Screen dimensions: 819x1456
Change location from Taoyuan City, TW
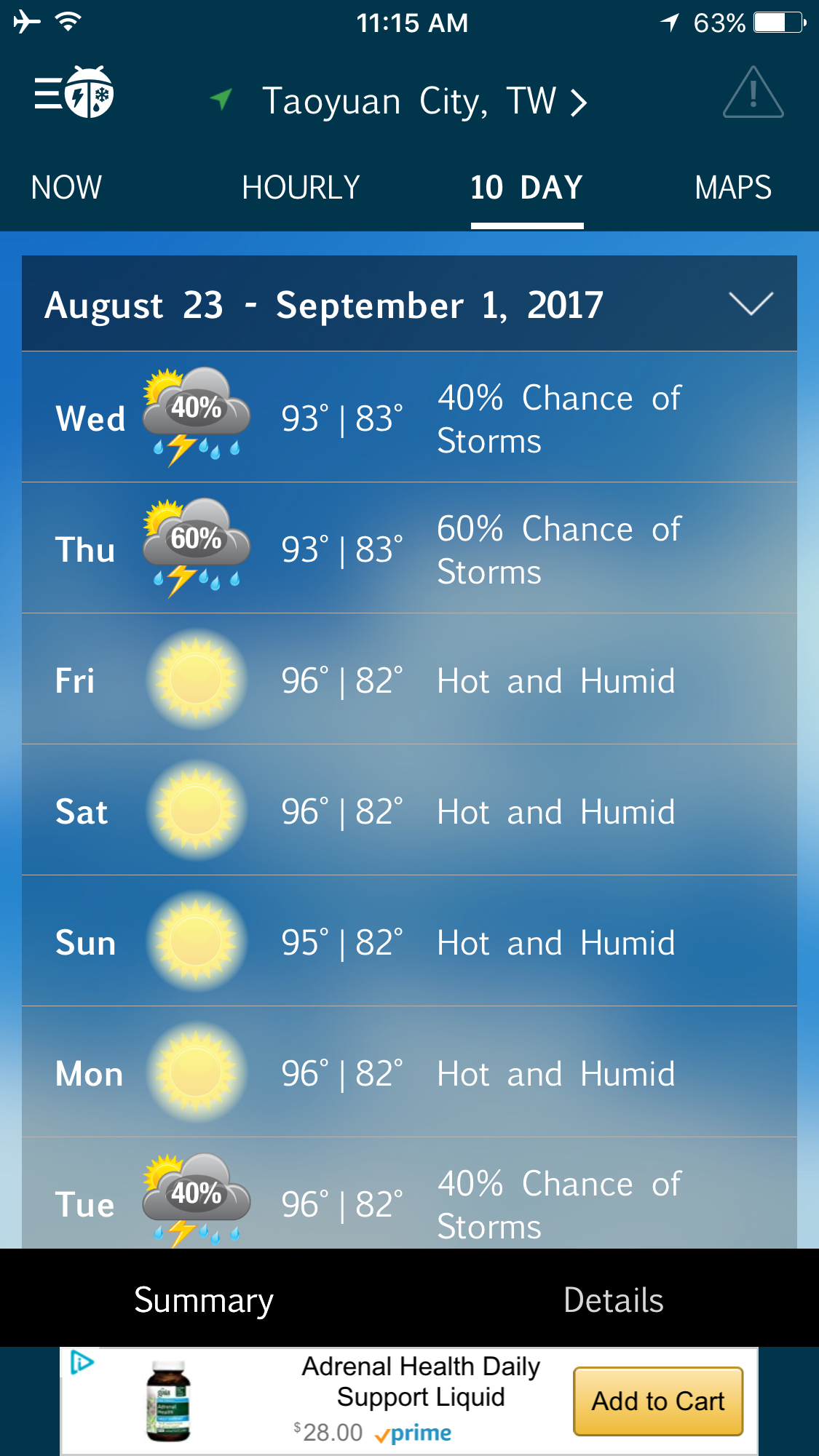(422, 101)
